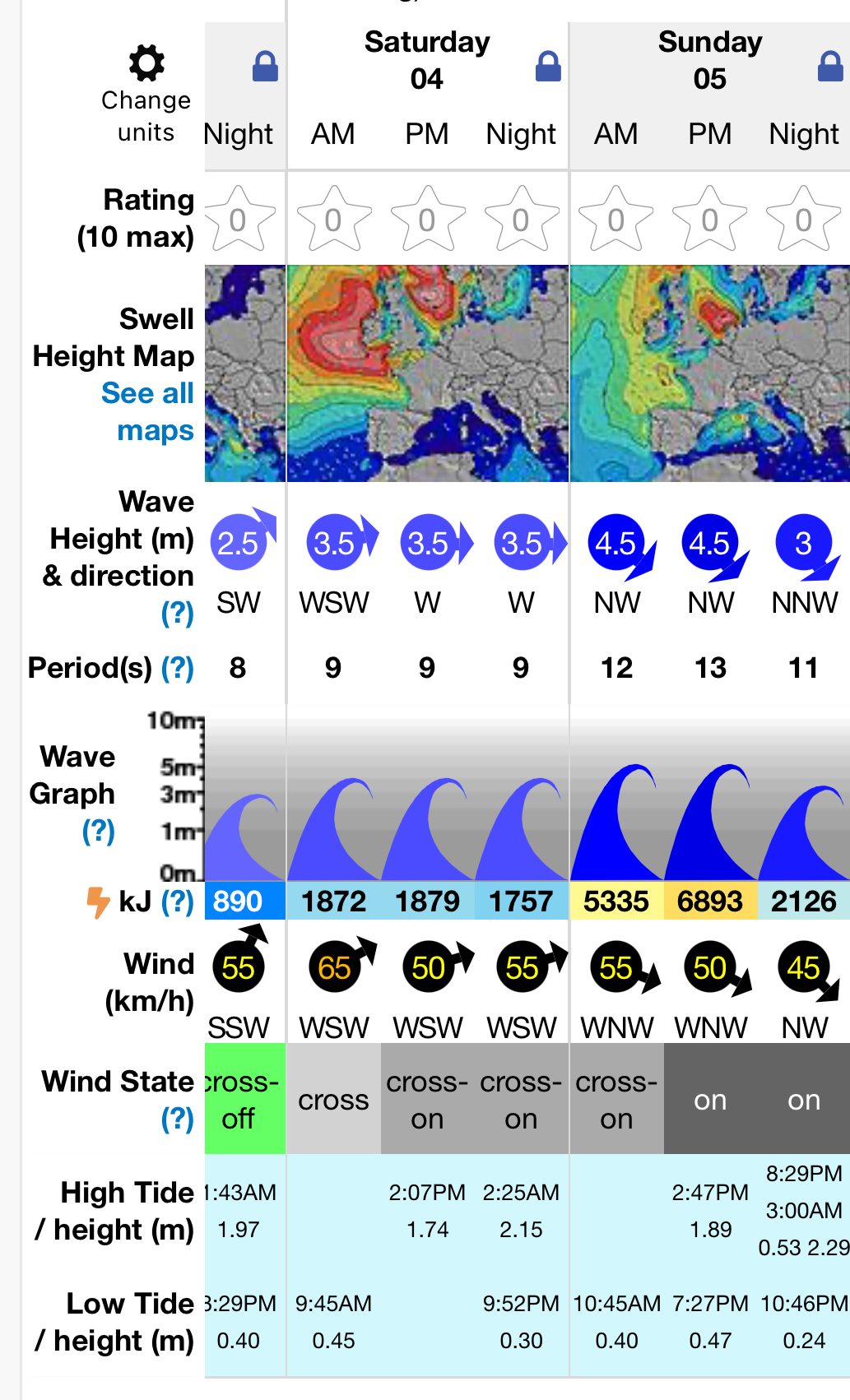Open See all maps link

pyautogui.click(x=149, y=411)
